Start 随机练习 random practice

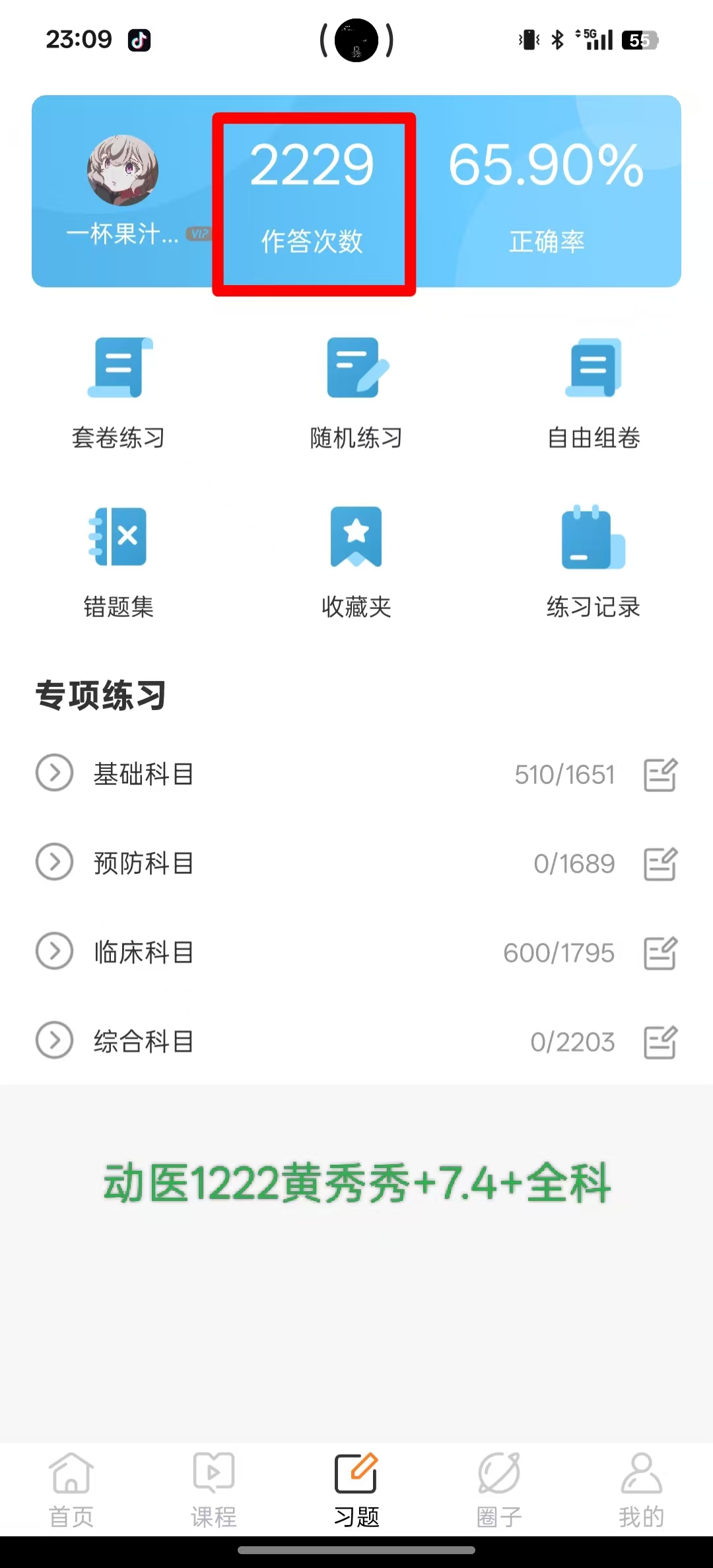[356, 393]
